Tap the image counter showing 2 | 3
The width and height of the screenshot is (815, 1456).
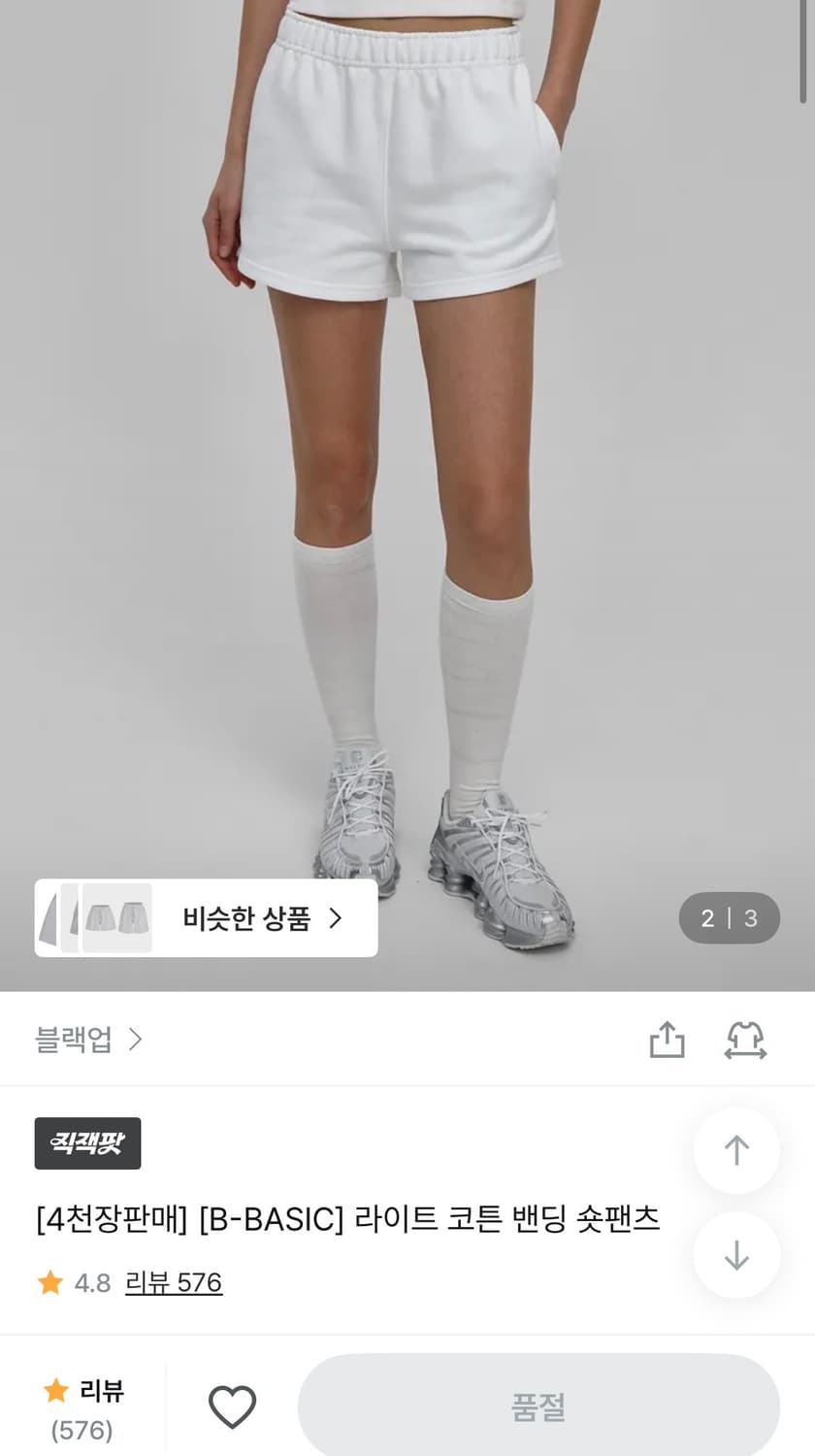(729, 917)
